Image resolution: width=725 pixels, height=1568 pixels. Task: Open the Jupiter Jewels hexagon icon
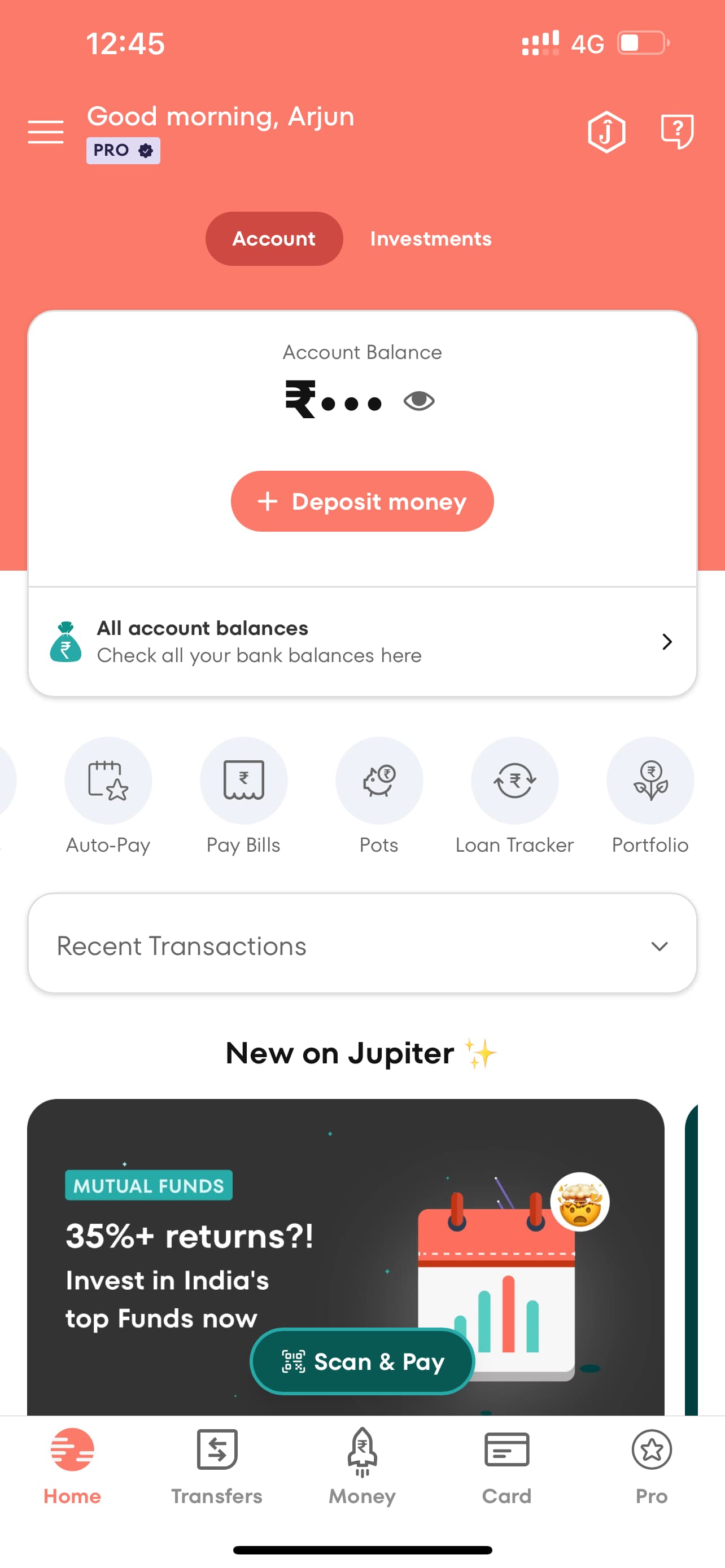click(606, 132)
